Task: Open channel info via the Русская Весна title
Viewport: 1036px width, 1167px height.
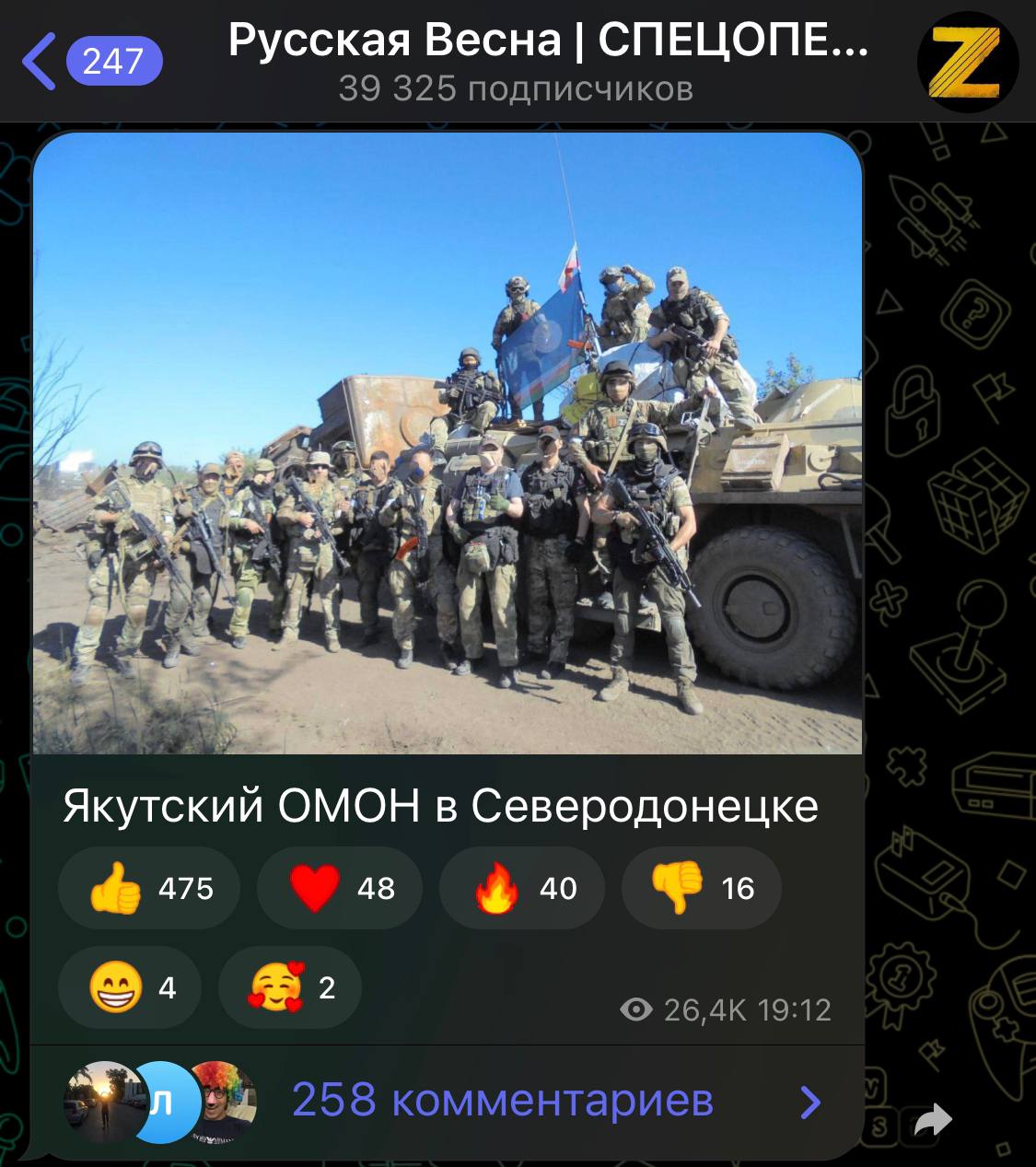Action: 548,41
